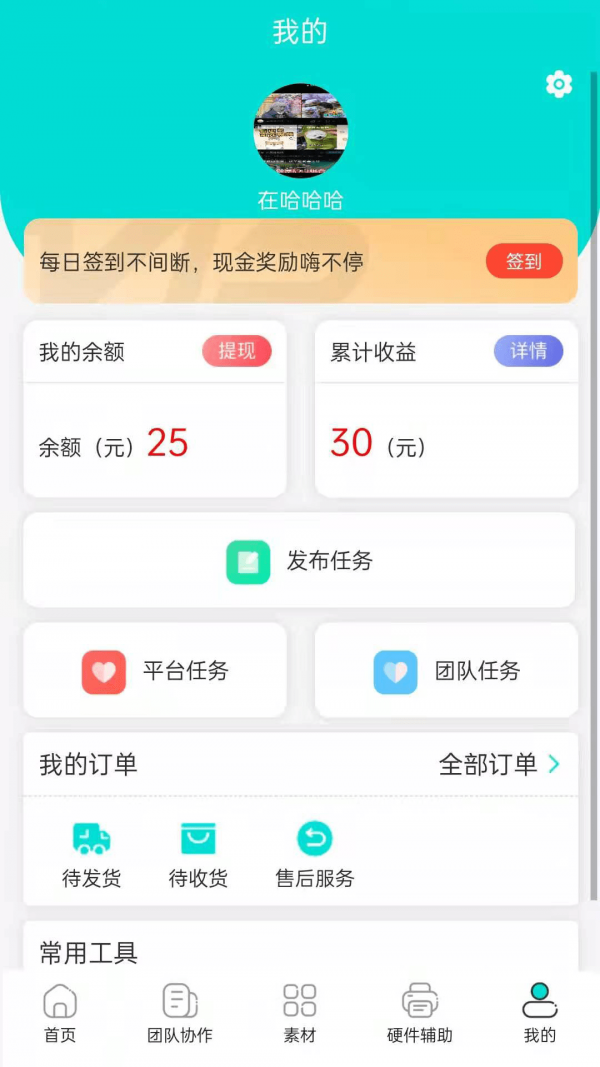Viewport: 600px width, 1067px height.
Task: Switch to the 硬件辅助 tab
Action: point(420,1013)
